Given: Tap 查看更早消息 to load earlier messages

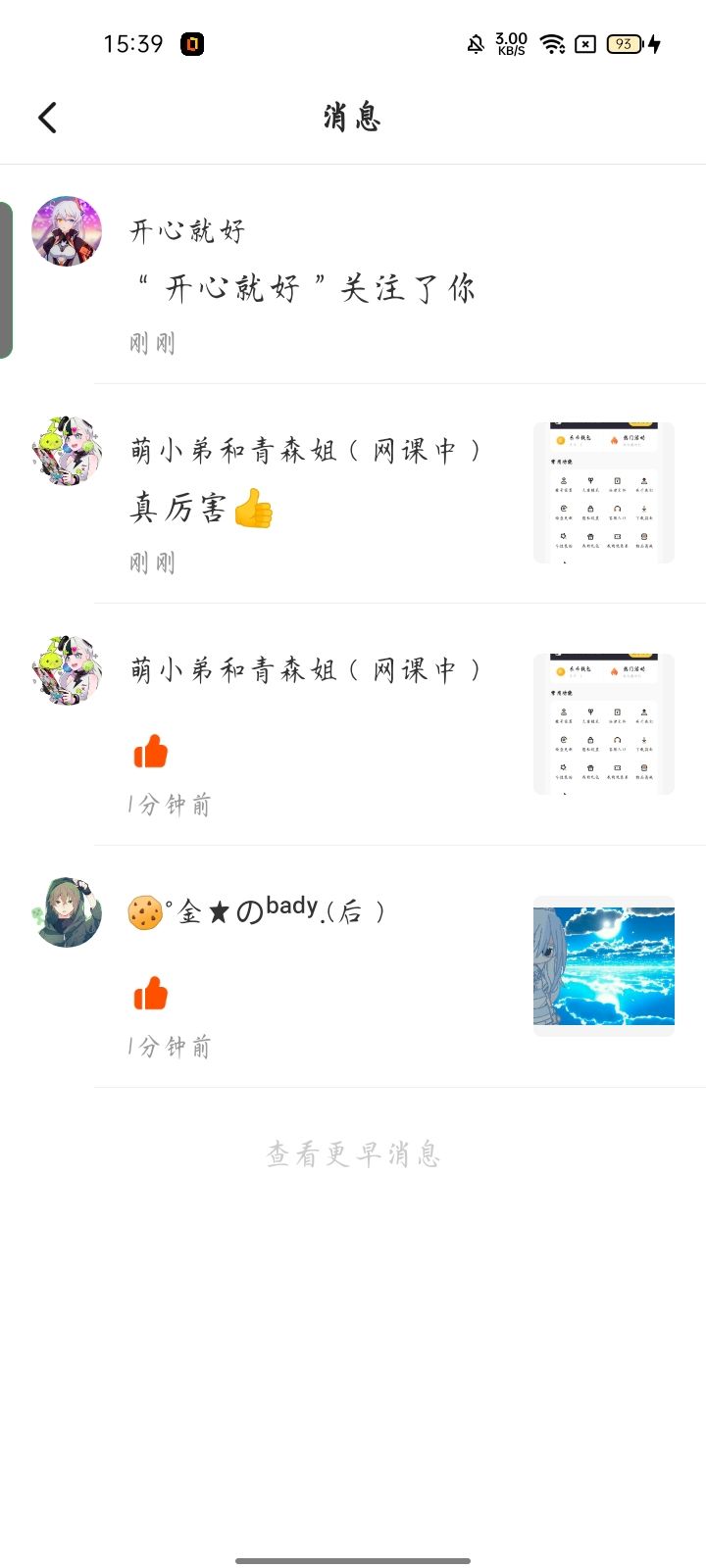Looking at the screenshot, I should click(353, 1154).
